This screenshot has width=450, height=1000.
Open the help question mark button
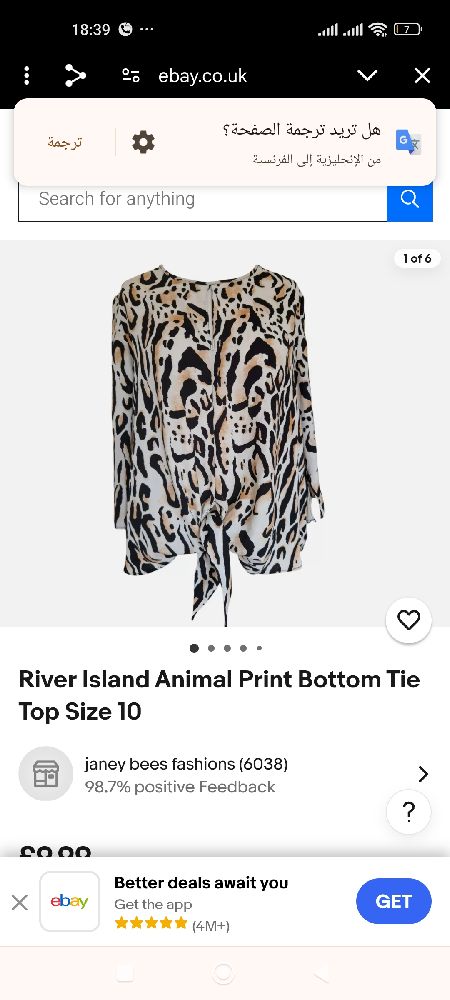pos(409,812)
